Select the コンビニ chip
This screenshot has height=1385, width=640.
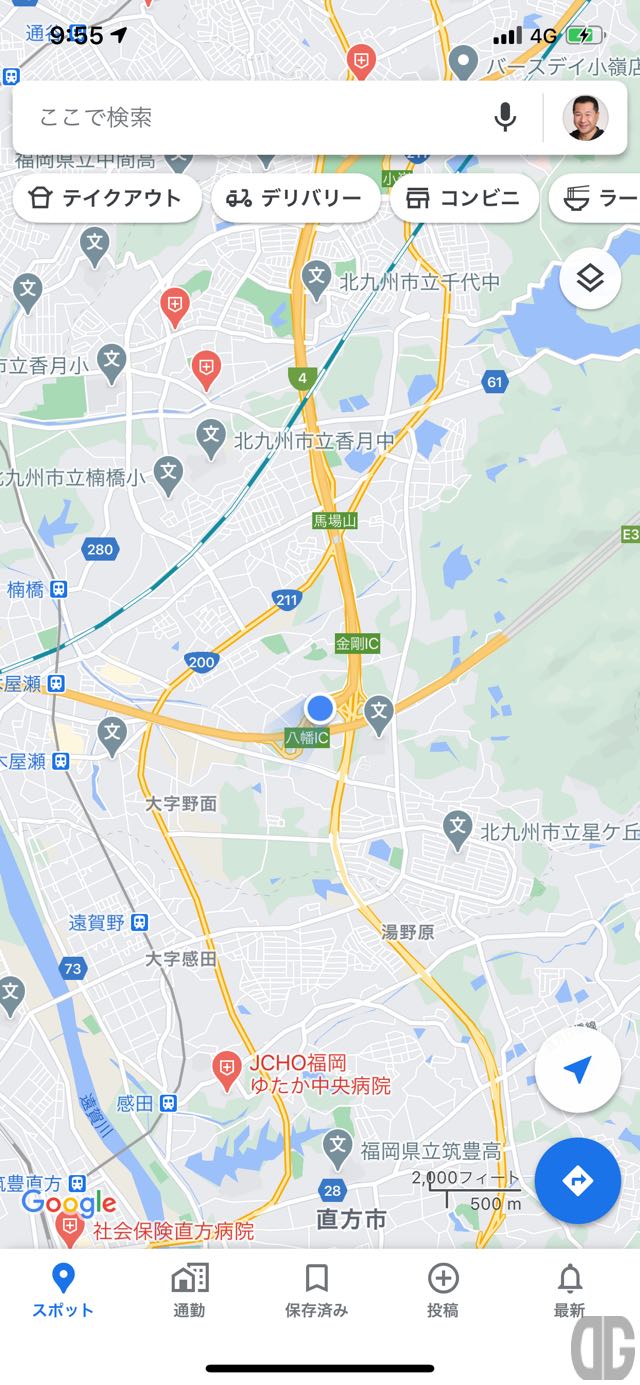click(464, 198)
